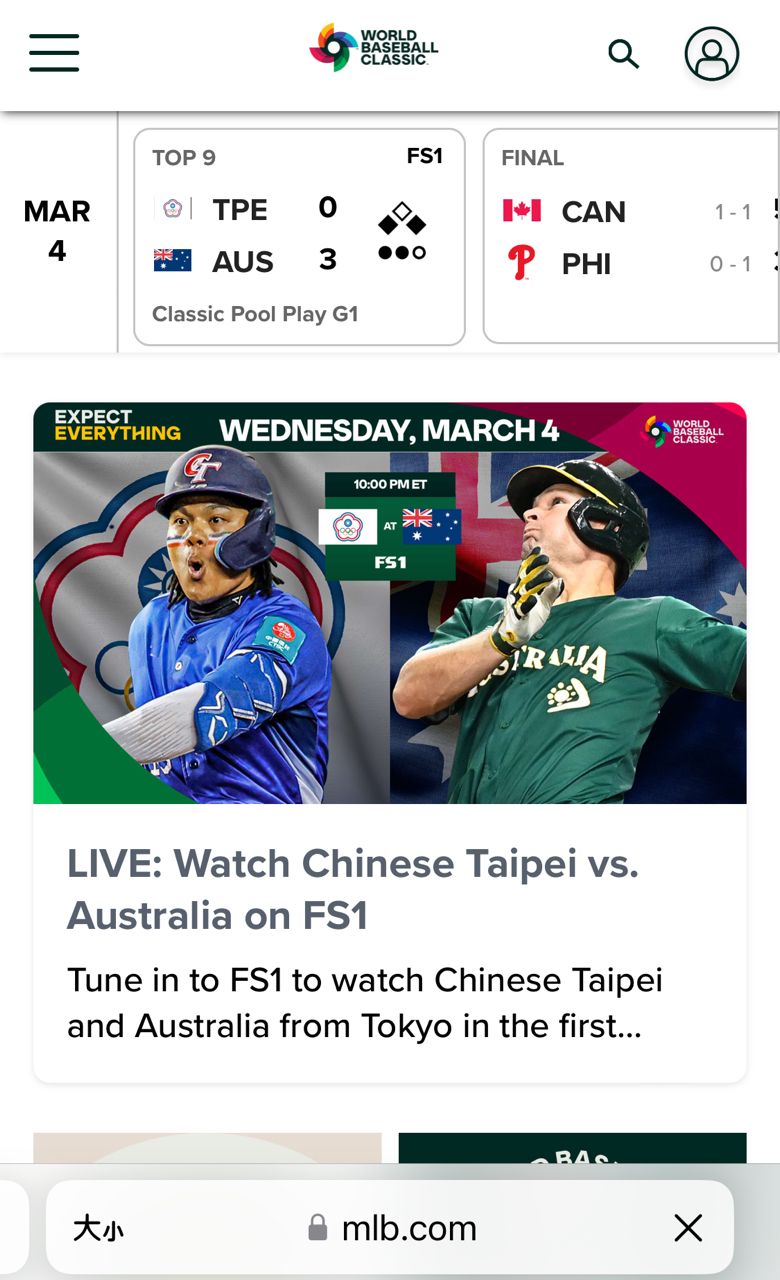780x1280 pixels.
Task: Stop loading with the X button
Action: click(x=688, y=1228)
